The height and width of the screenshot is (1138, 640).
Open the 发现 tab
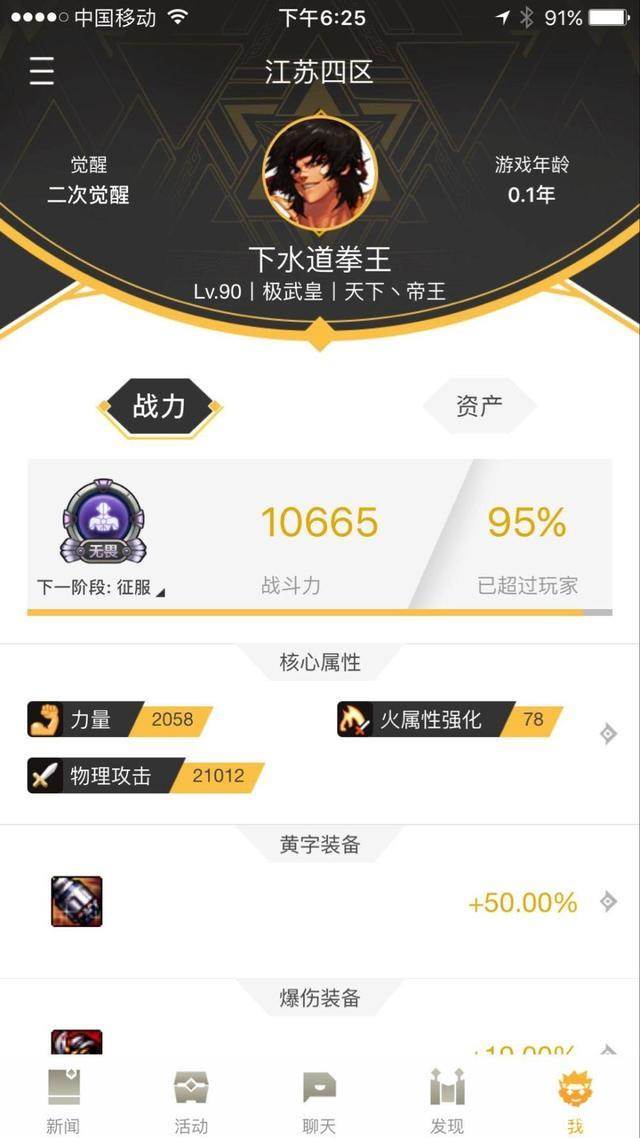[x=447, y=1100]
